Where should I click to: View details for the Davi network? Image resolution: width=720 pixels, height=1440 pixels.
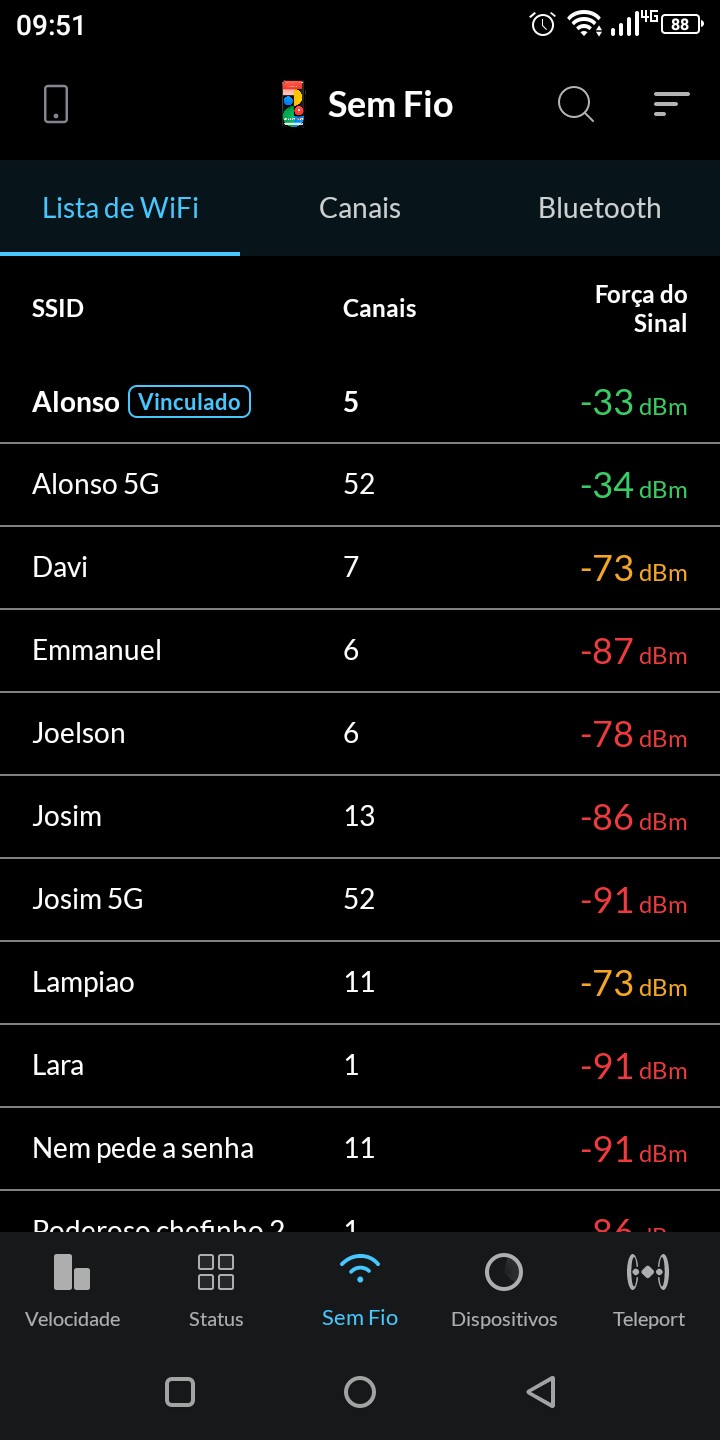(360, 568)
